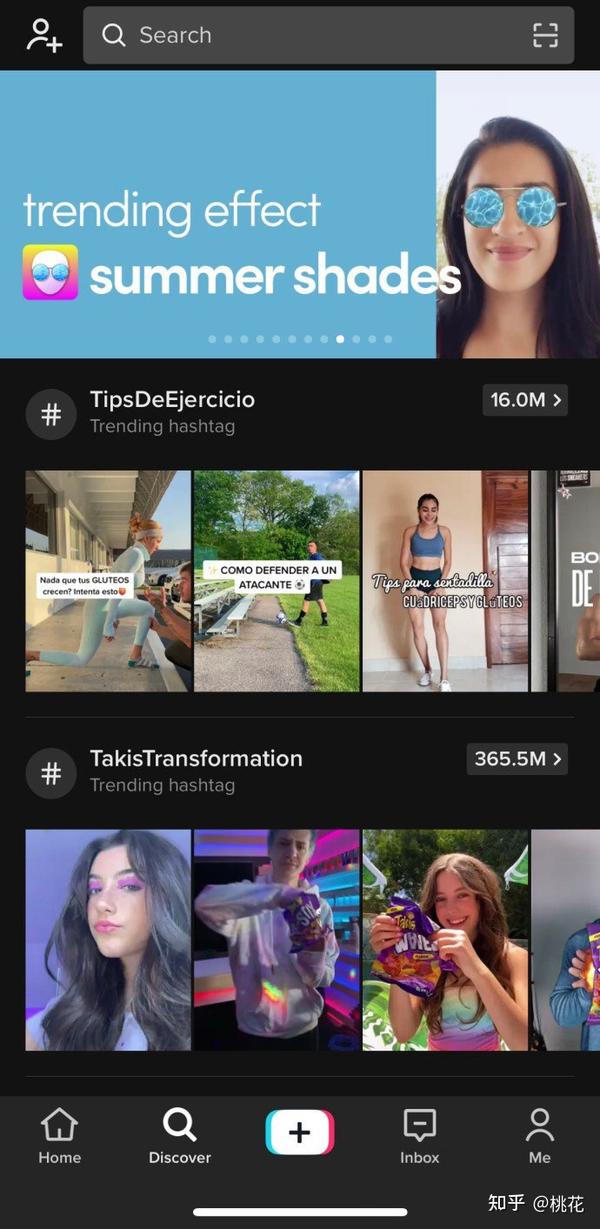Create a new video with plus button
Image resolution: width=600 pixels, height=1229 pixels.
coord(300,1132)
